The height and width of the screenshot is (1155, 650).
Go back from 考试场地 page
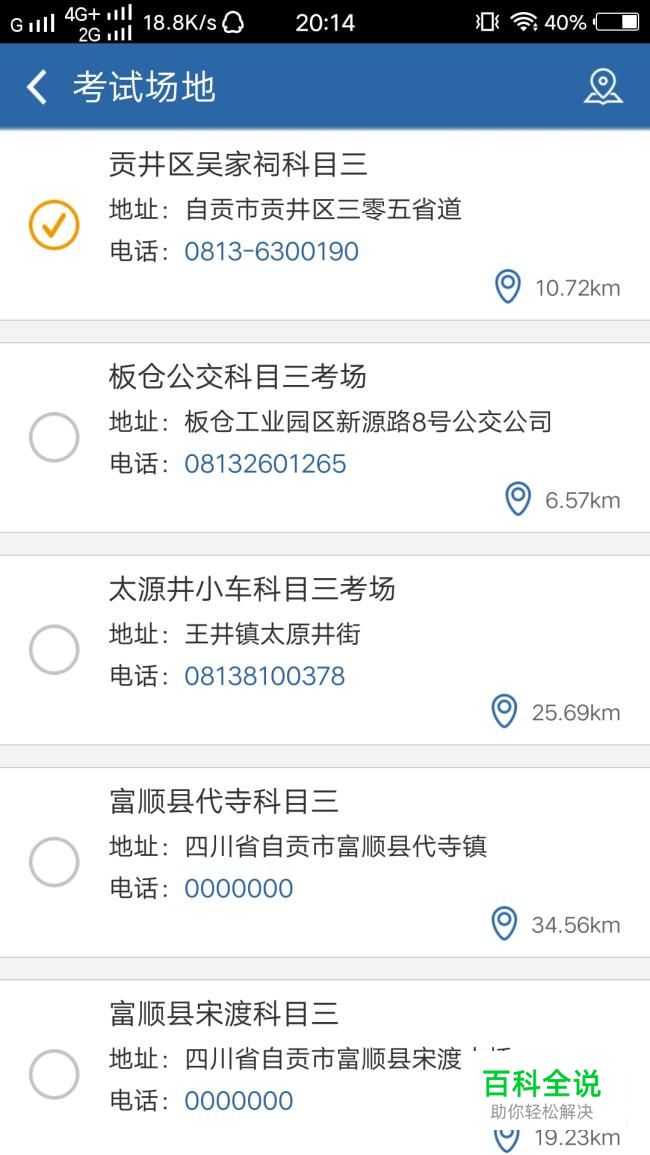click(37, 87)
